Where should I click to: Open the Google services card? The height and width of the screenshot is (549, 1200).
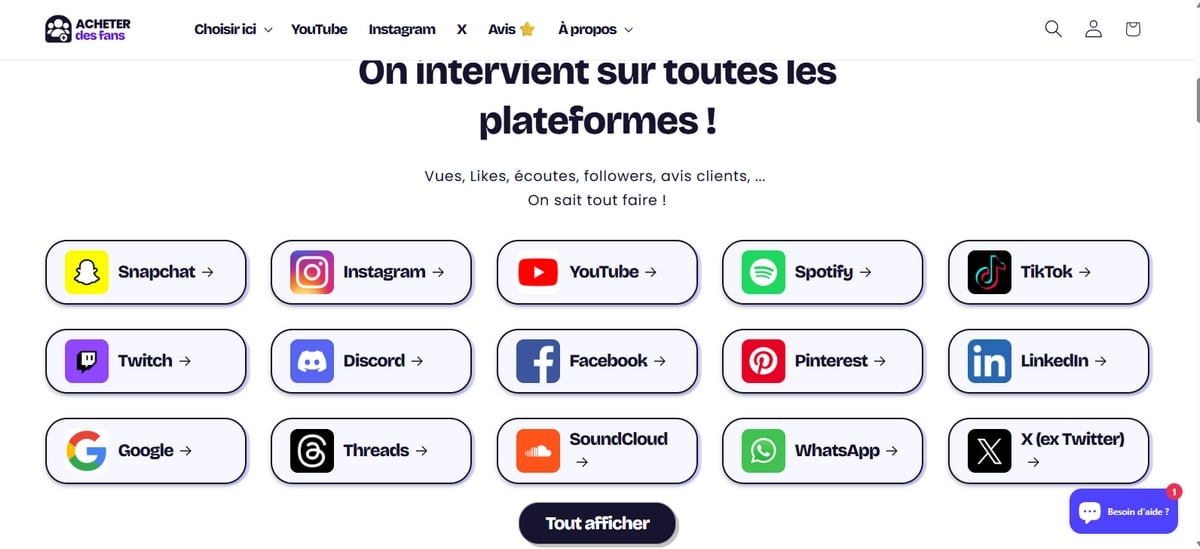click(x=145, y=451)
